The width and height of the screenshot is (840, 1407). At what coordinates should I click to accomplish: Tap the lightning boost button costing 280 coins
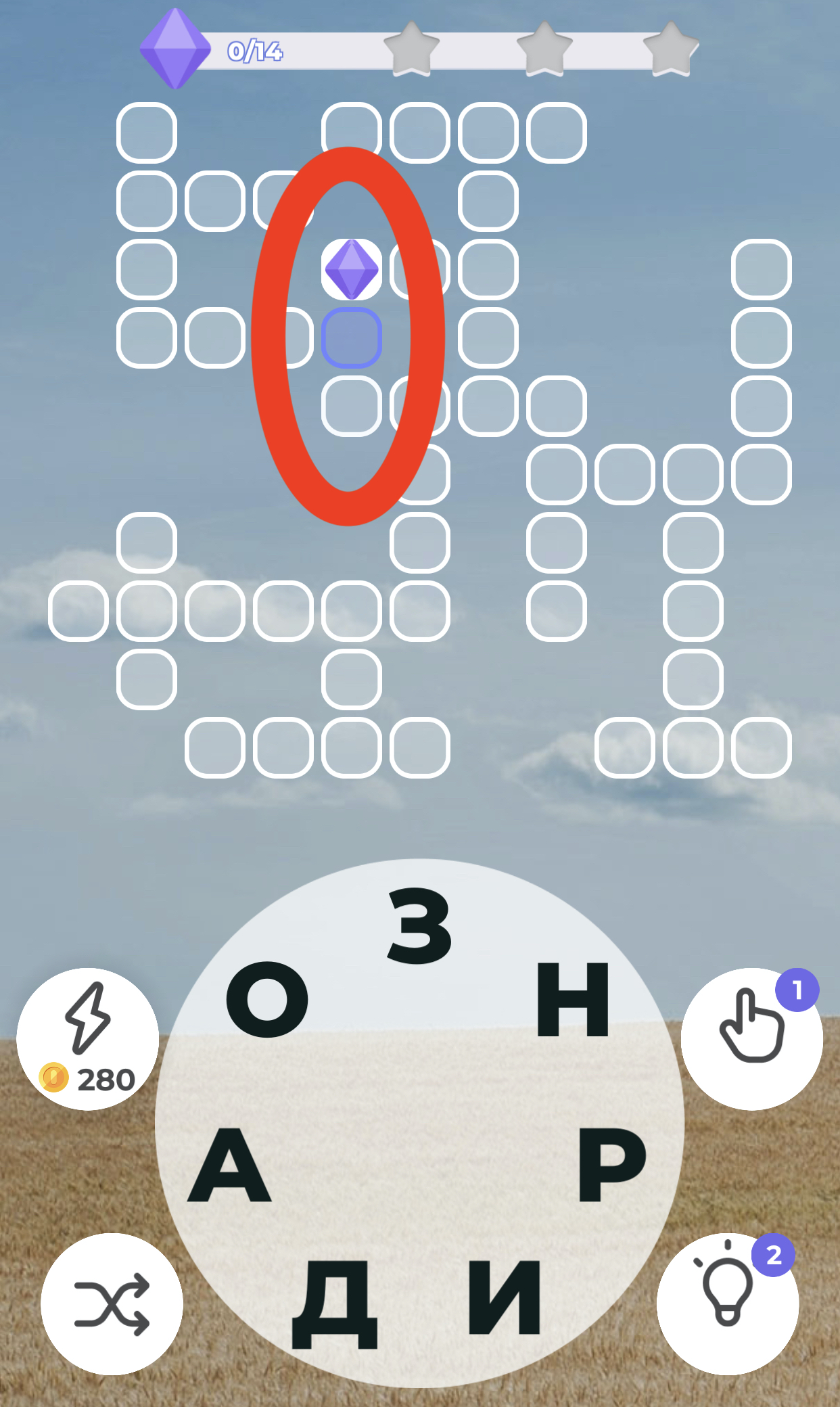88,1038
